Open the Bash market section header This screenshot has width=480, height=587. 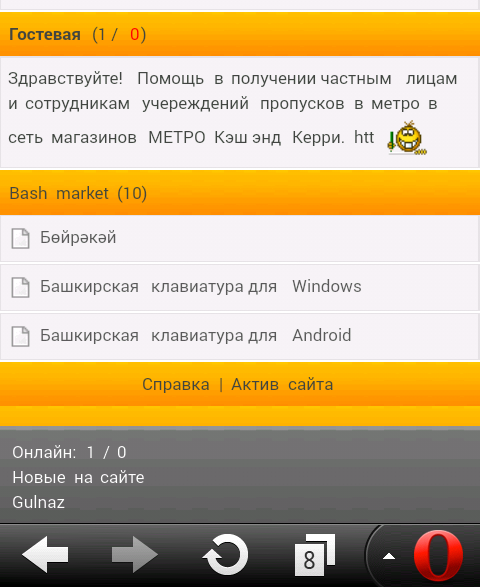pos(78,194)
